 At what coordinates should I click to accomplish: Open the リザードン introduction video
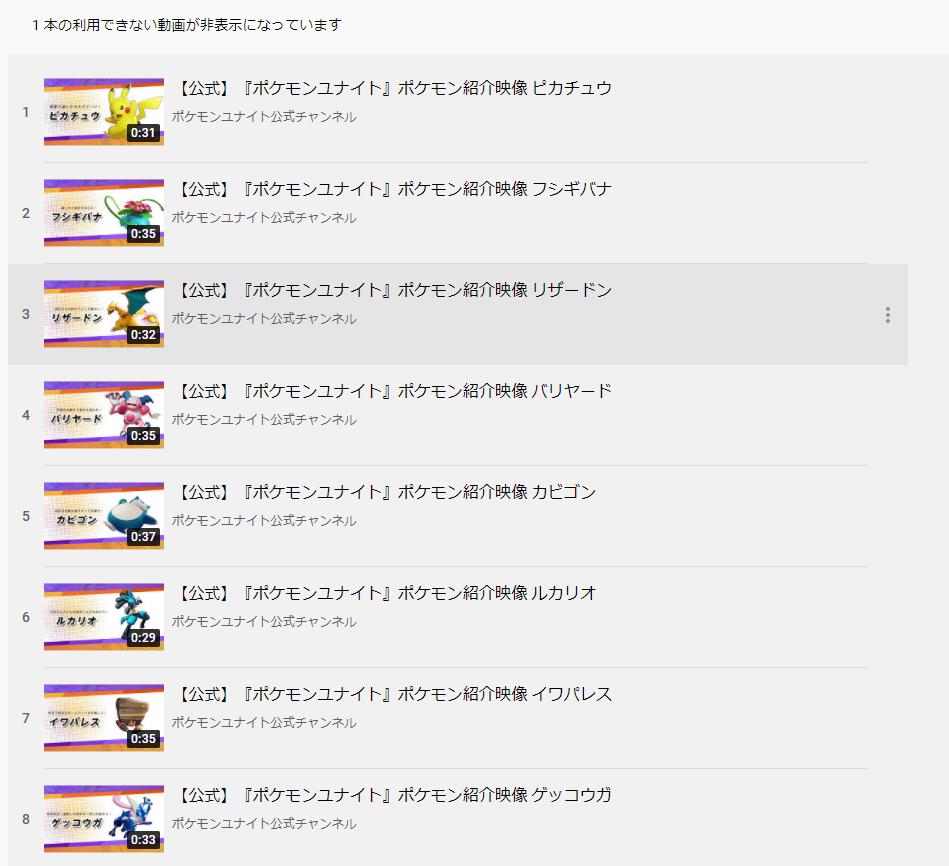click(394, 290)
